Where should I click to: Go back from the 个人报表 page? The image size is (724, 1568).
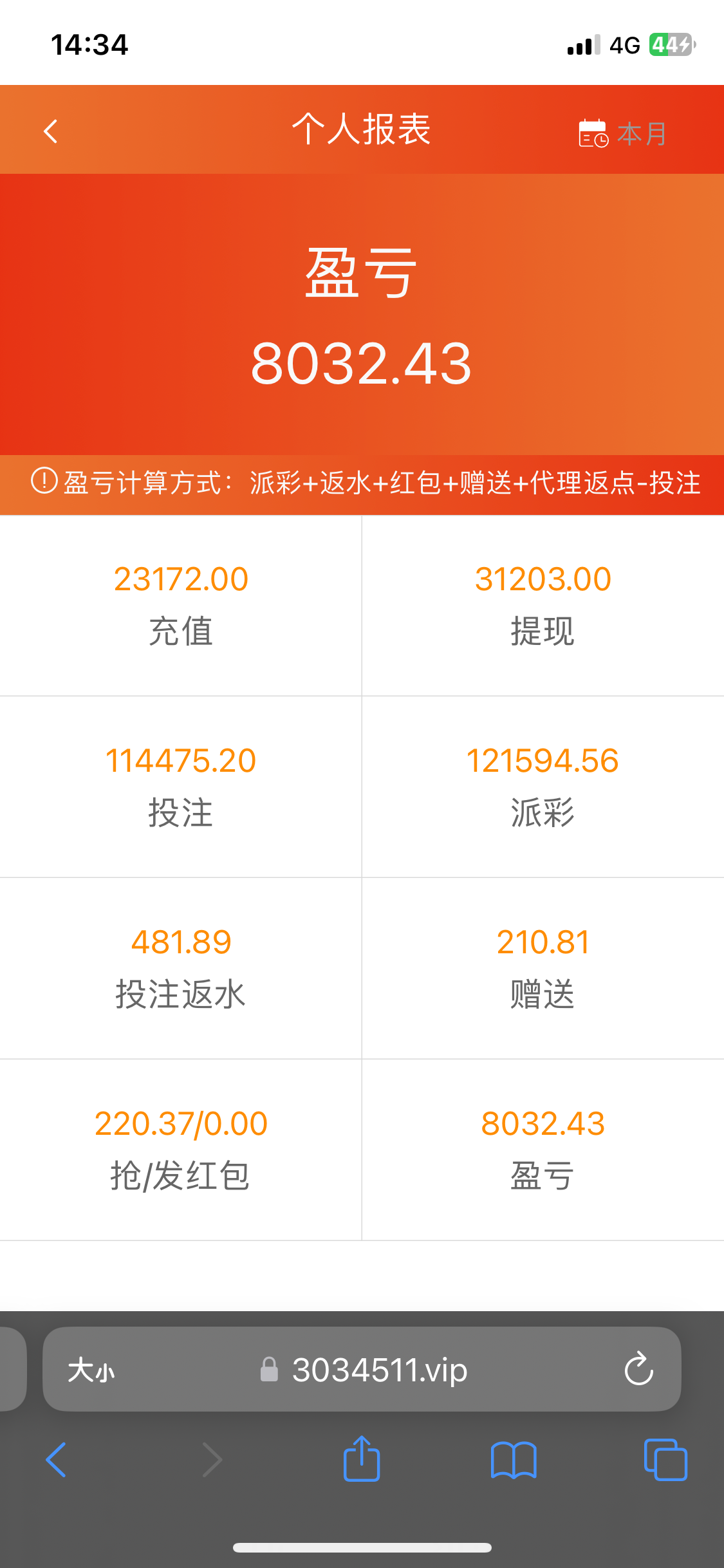point(50,131)
